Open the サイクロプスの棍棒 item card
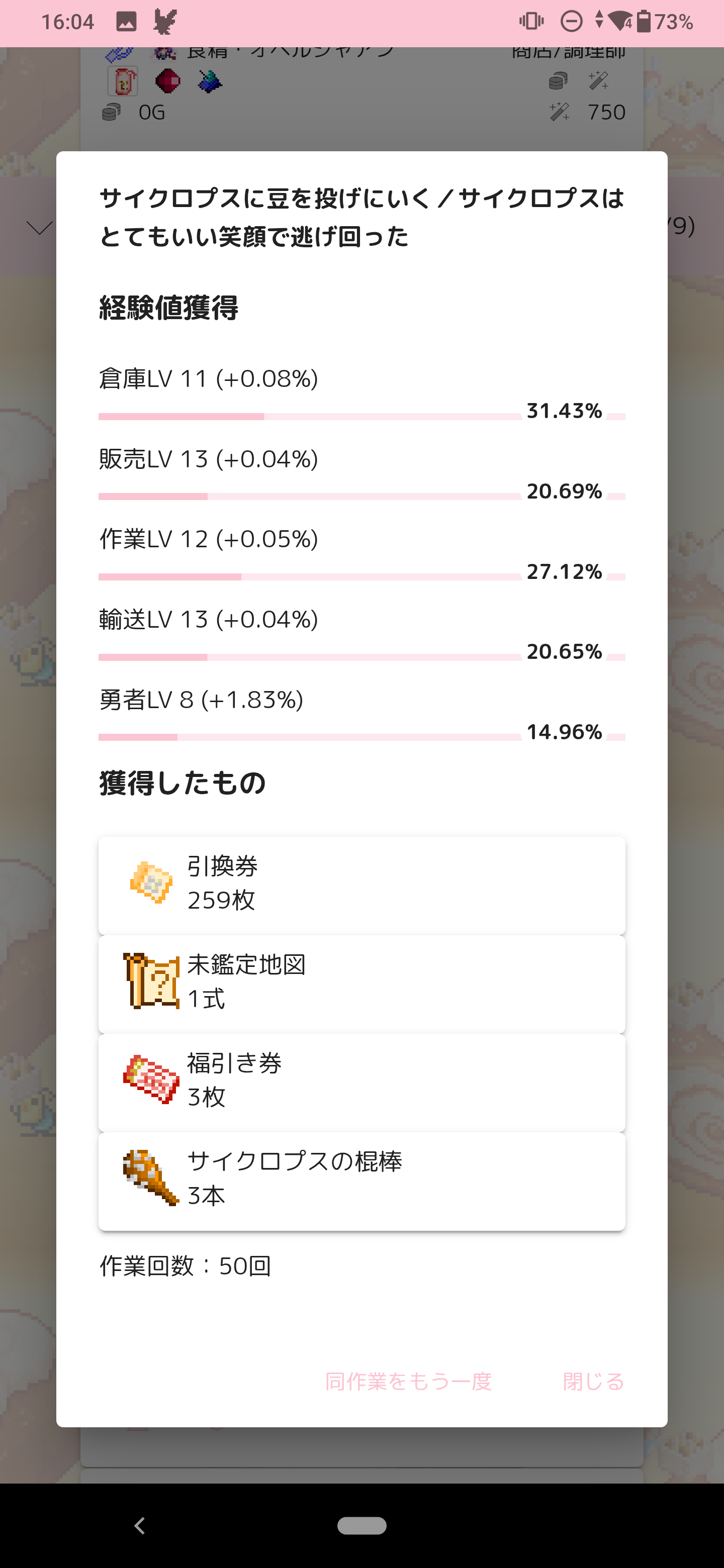The height and width of the screenshot is (1568, 724). click(x=361, y=1180)
